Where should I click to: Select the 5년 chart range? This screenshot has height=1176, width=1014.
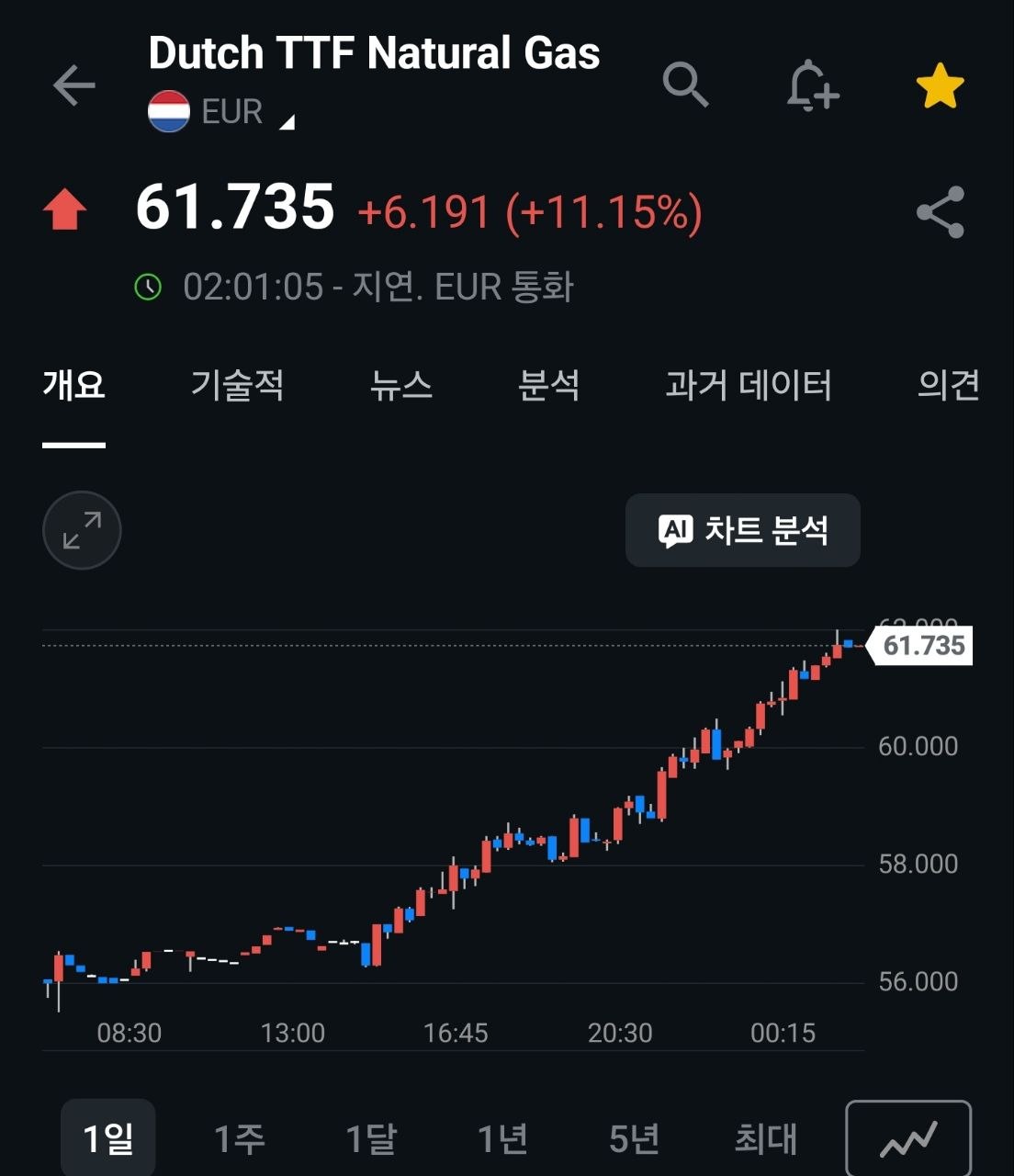(x=634, y=1139)
